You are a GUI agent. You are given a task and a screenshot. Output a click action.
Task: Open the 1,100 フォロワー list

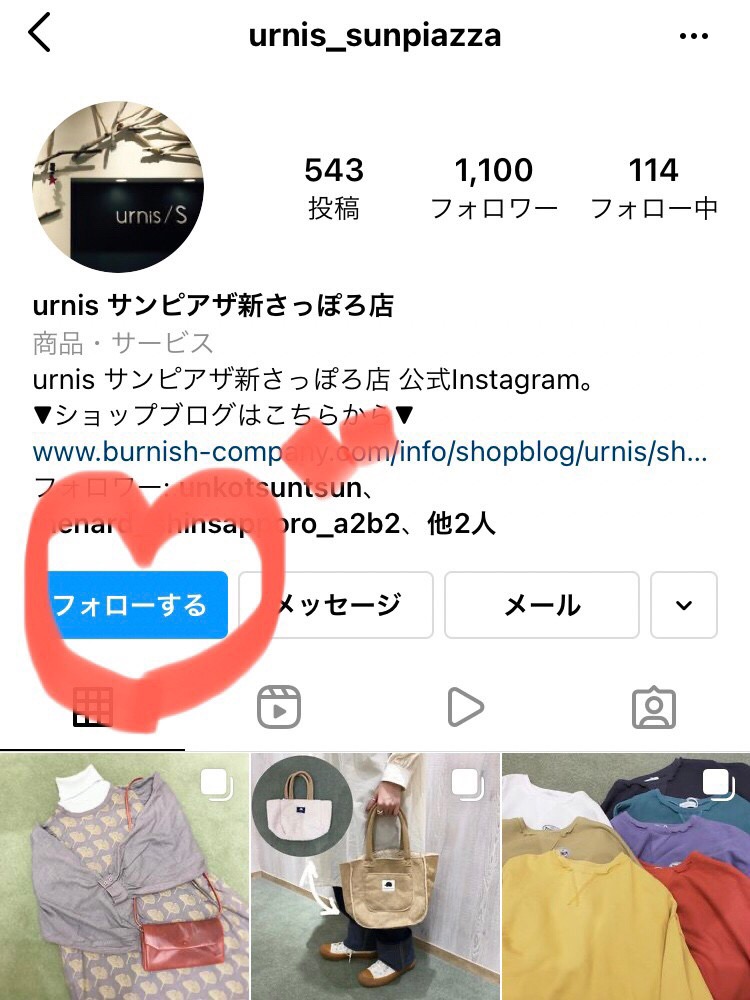tap(494, 188)
